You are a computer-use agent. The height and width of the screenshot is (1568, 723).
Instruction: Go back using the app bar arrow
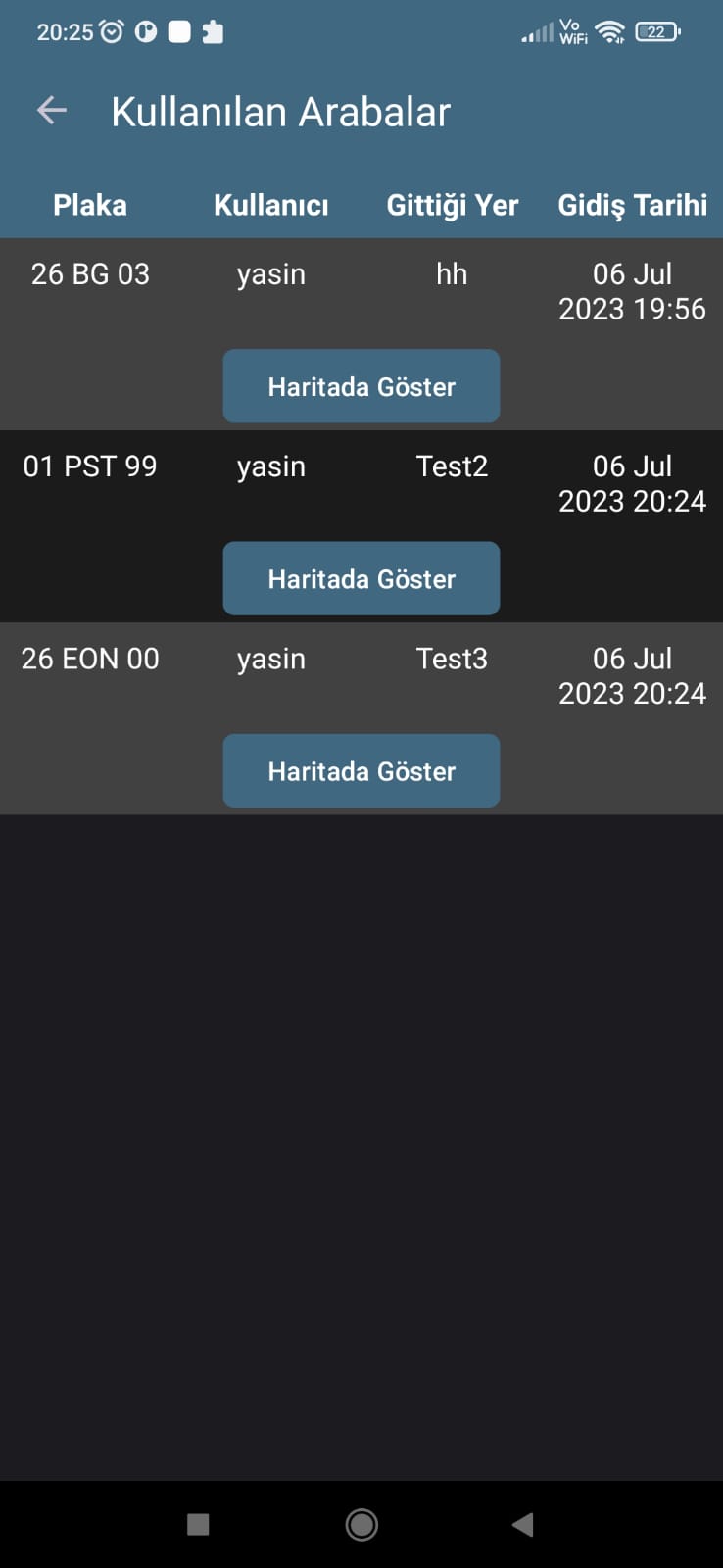pyautogui.click(x=52, y=111)
